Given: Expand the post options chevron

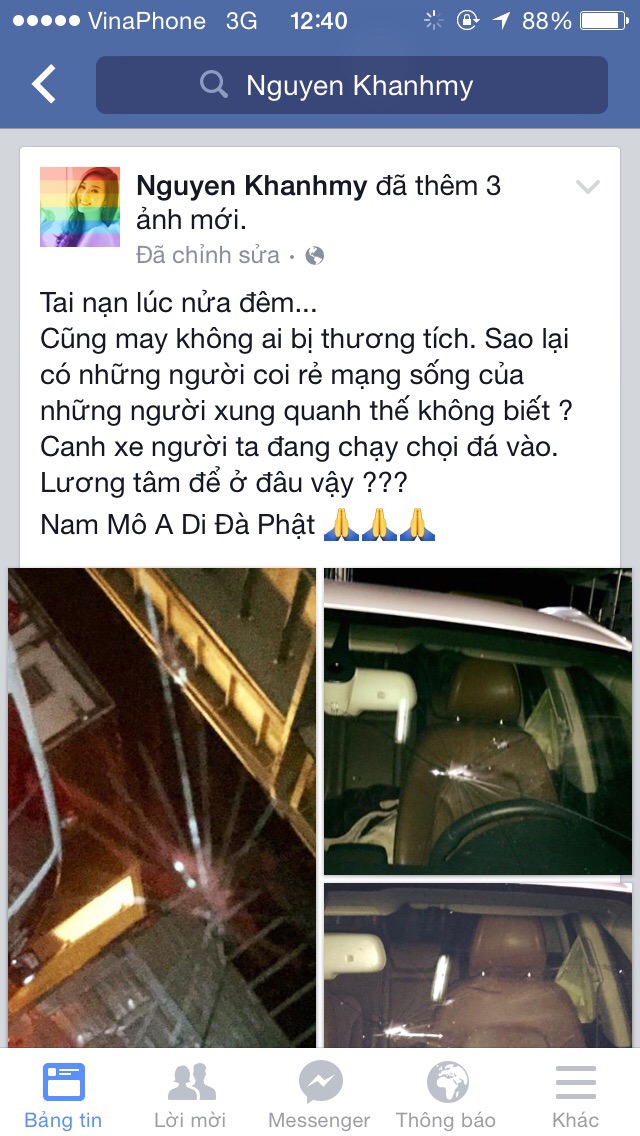Looking at the screenshot, I should (588, 187).
